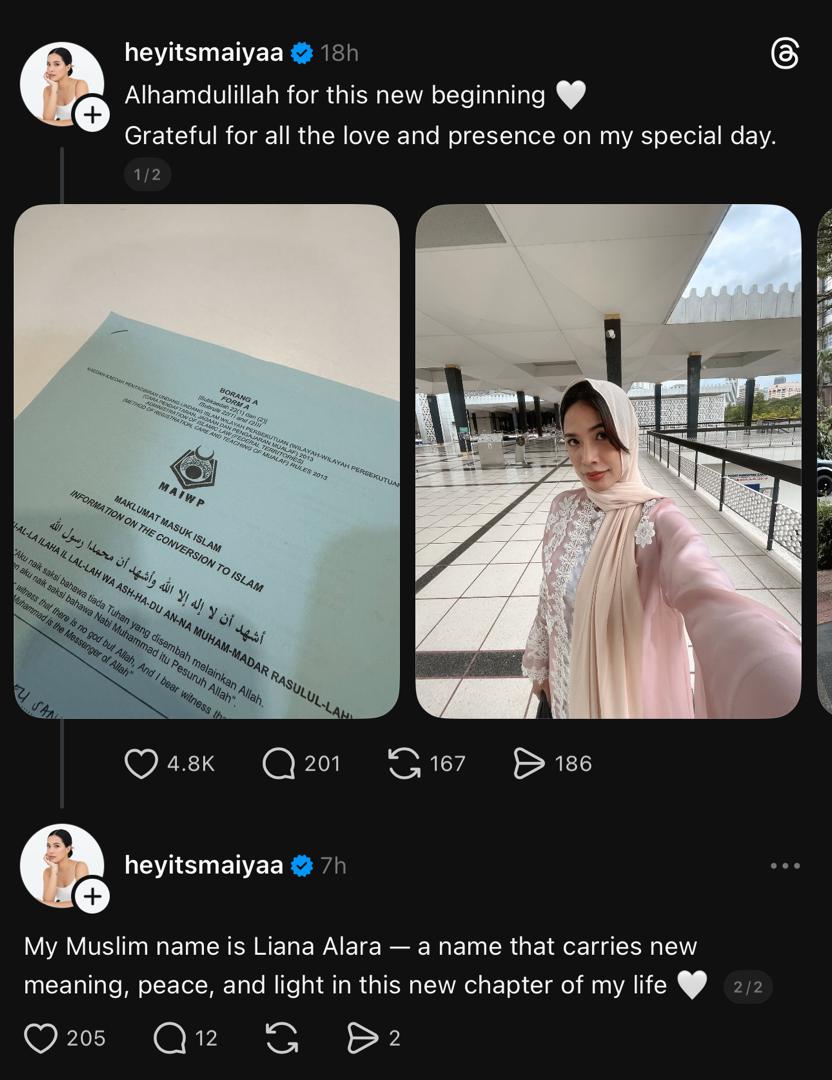Viewport: 832px width, 1080px height.
Task: Repost the post with 167 reposts
Action: [404, 764]
